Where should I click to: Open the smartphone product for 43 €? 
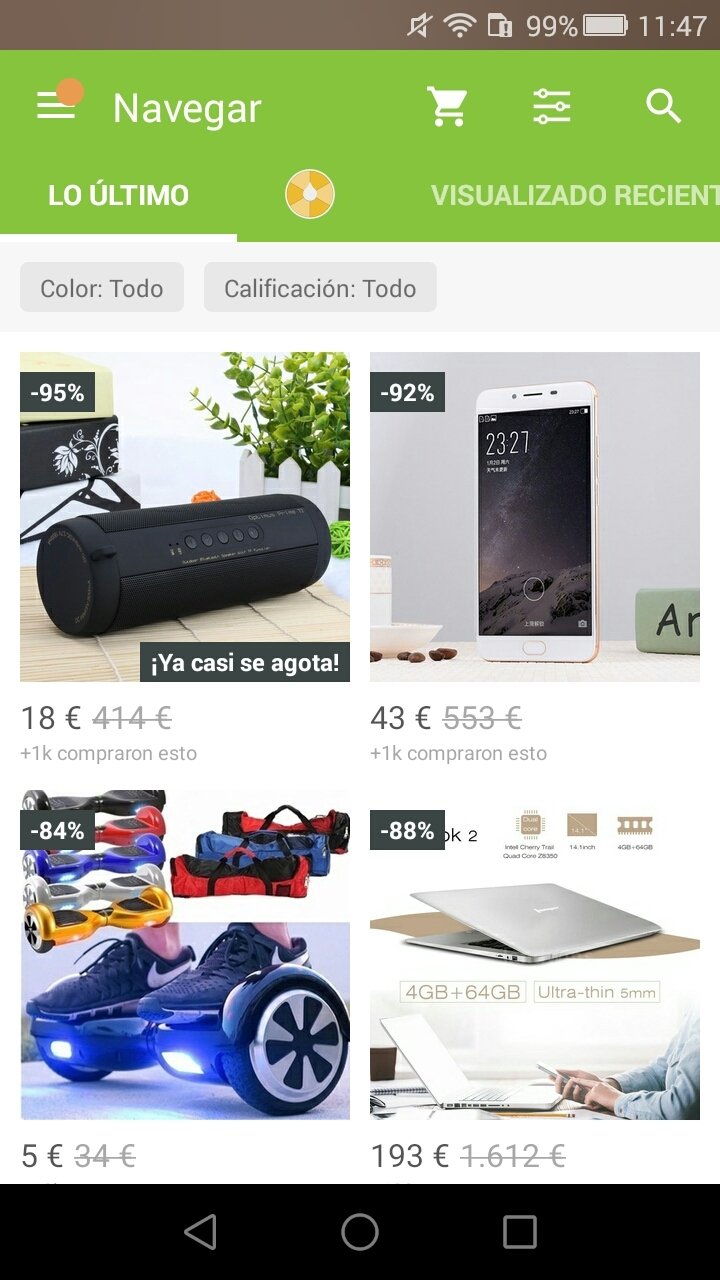coord(535,517)
